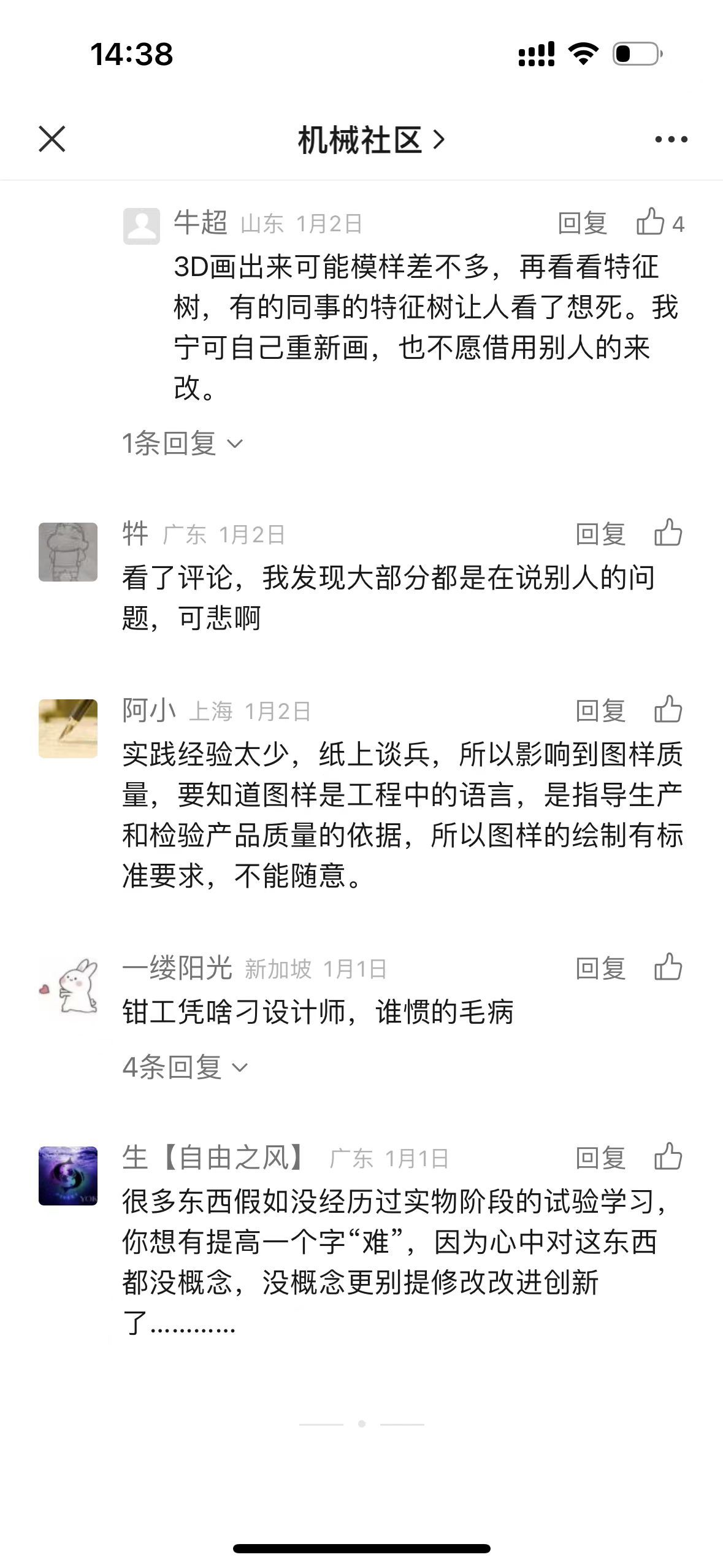Reply to 牛超's comment
The width and height of the screenshot is (723, 1568).
point(582,223)
